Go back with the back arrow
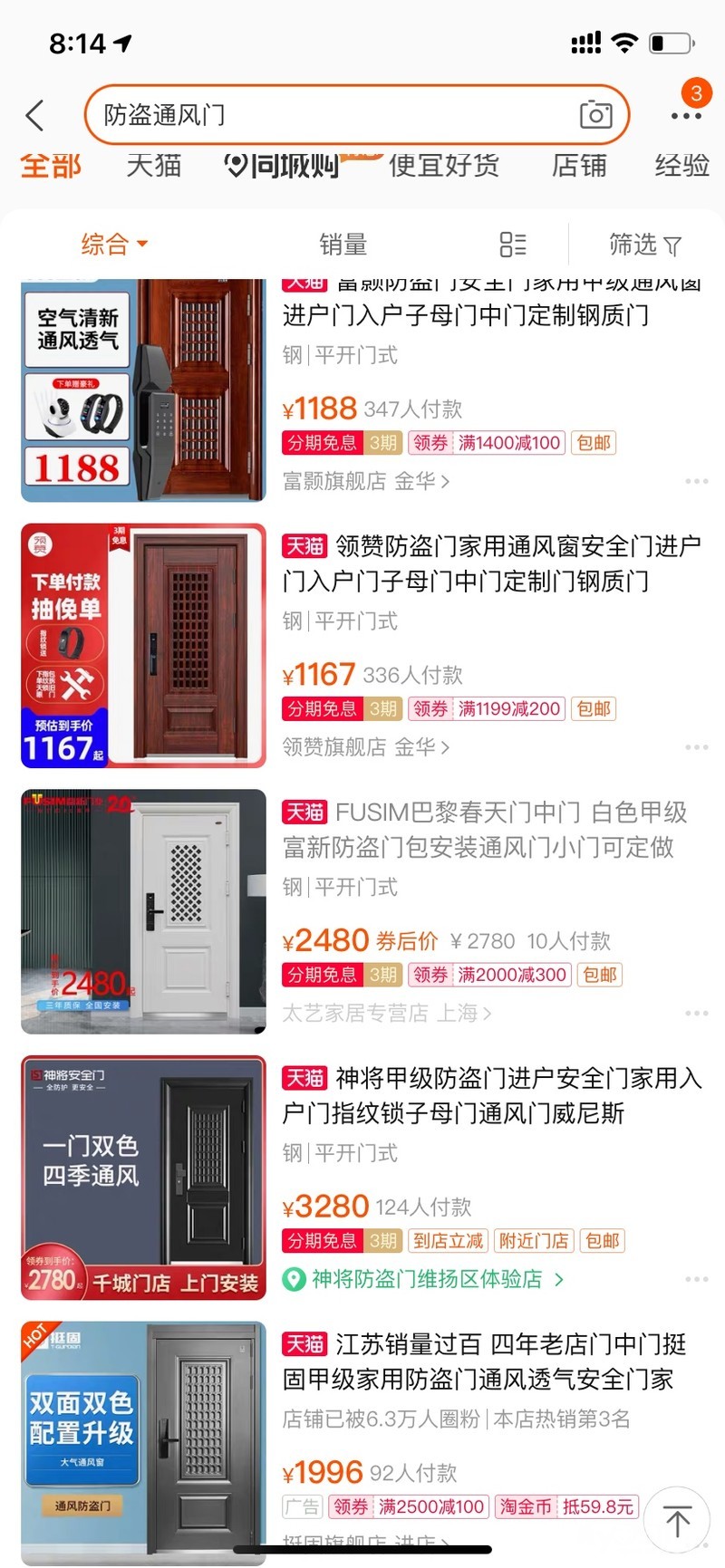The image size is (725, 1568). coord(34,116)
